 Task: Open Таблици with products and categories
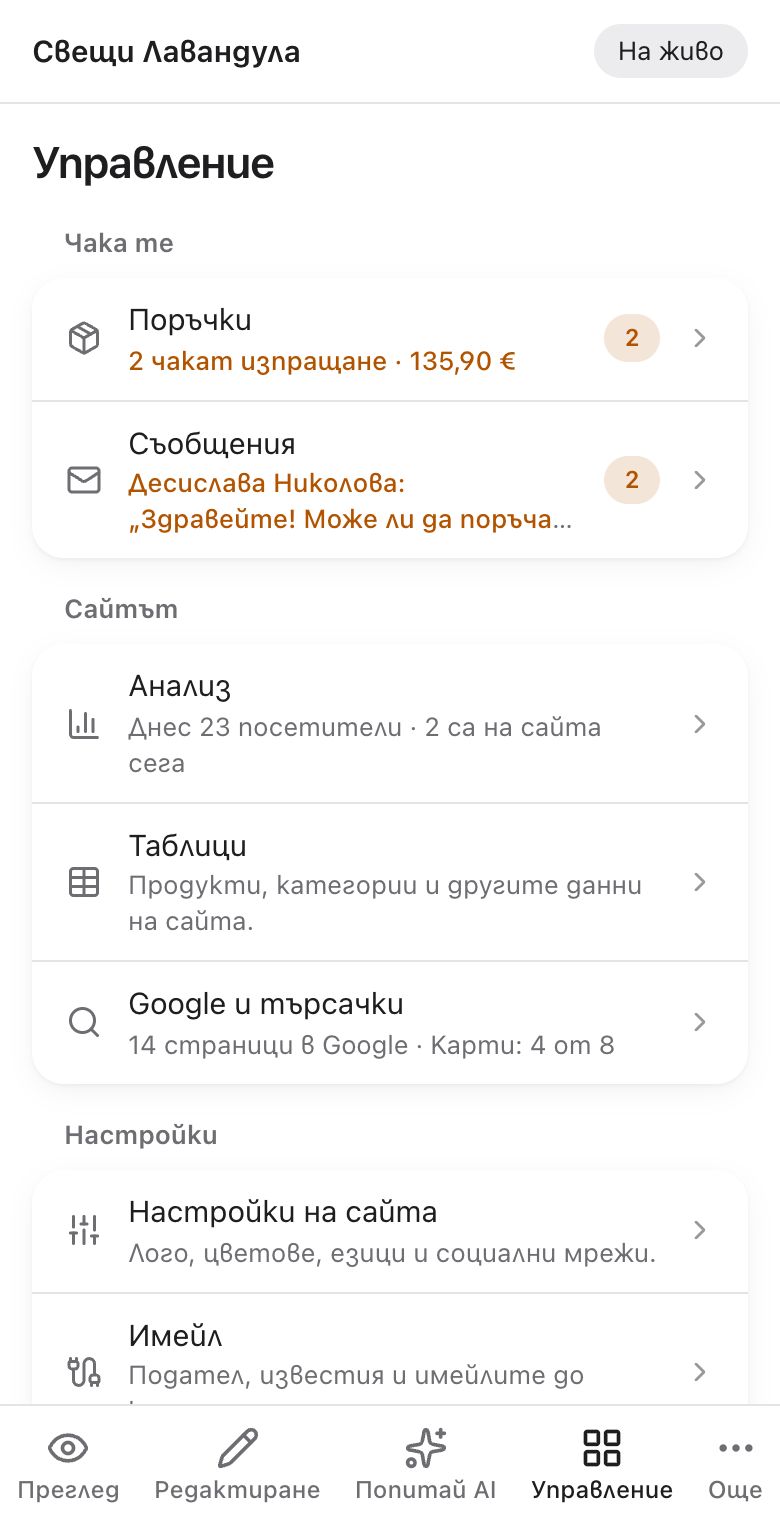pyautogui.click(x=390, y=882)
